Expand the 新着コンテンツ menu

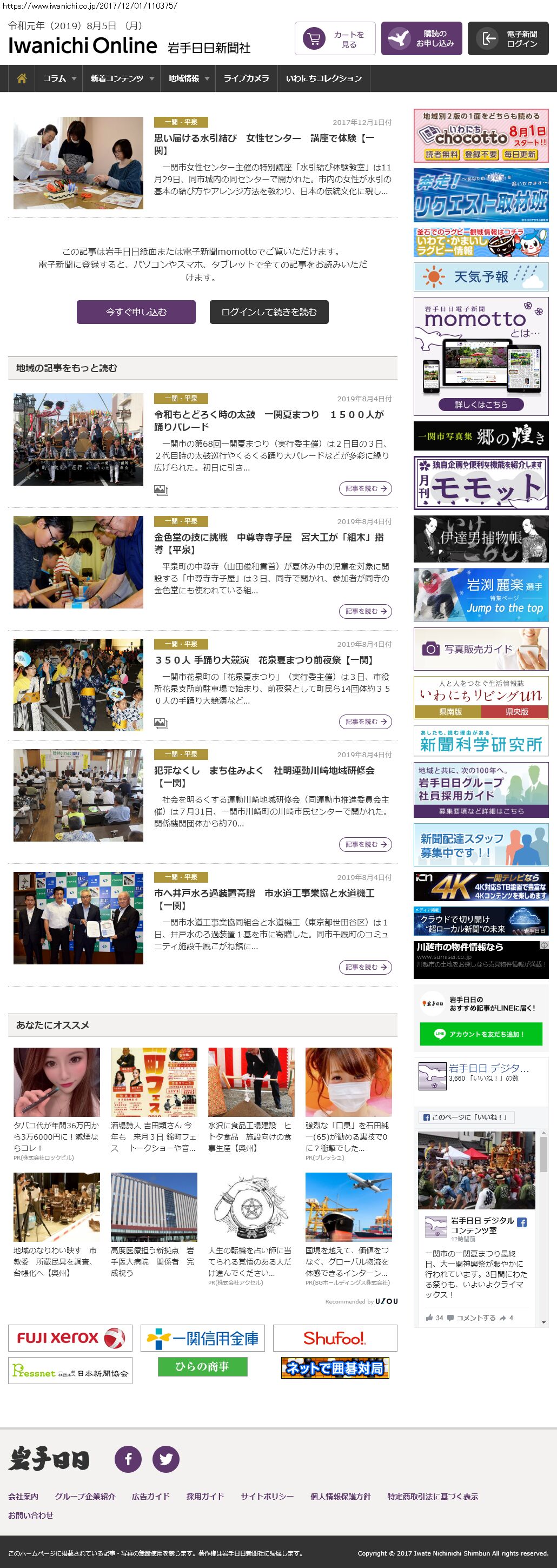pos(122,78)
